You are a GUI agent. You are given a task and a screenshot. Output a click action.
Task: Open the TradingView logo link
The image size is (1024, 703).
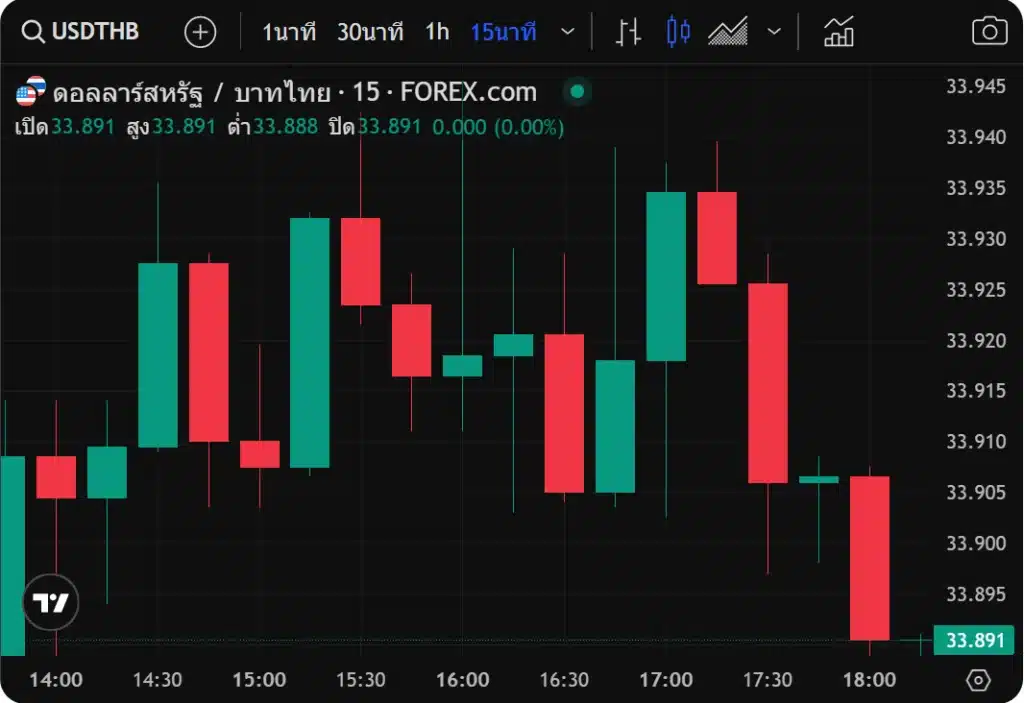51,603
